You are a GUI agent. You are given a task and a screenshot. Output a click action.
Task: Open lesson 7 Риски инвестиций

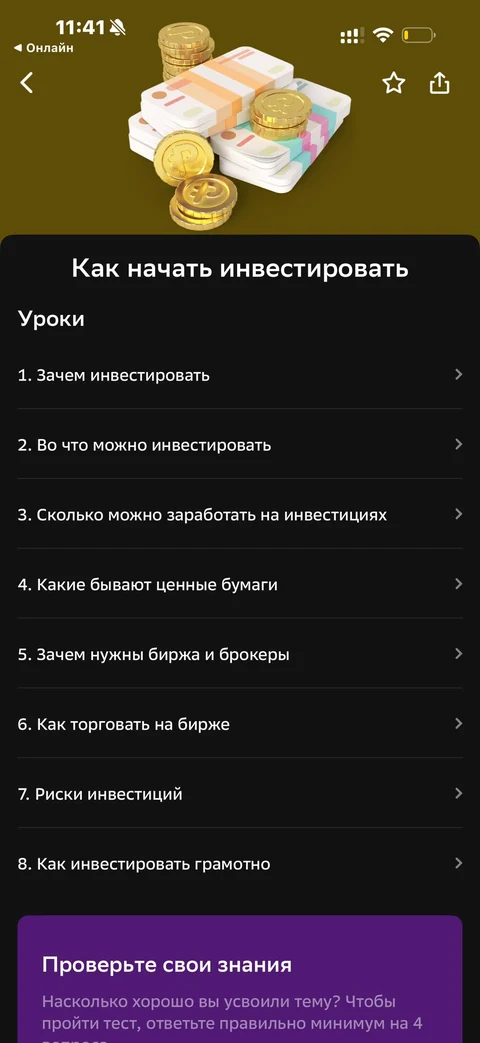(x=240, y=794)
